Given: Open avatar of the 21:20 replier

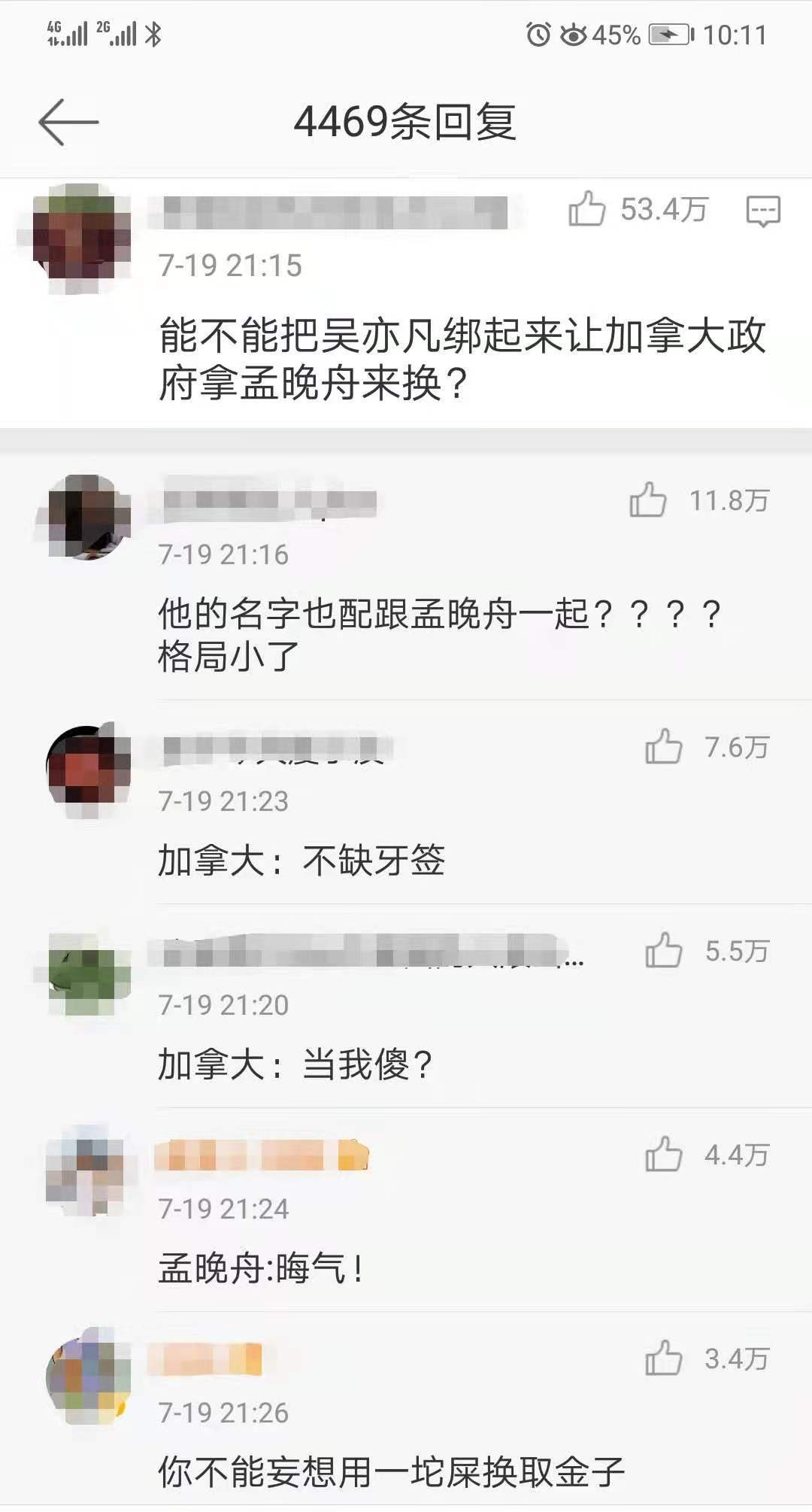Looking at the screenshot, I should pos(86,973).
